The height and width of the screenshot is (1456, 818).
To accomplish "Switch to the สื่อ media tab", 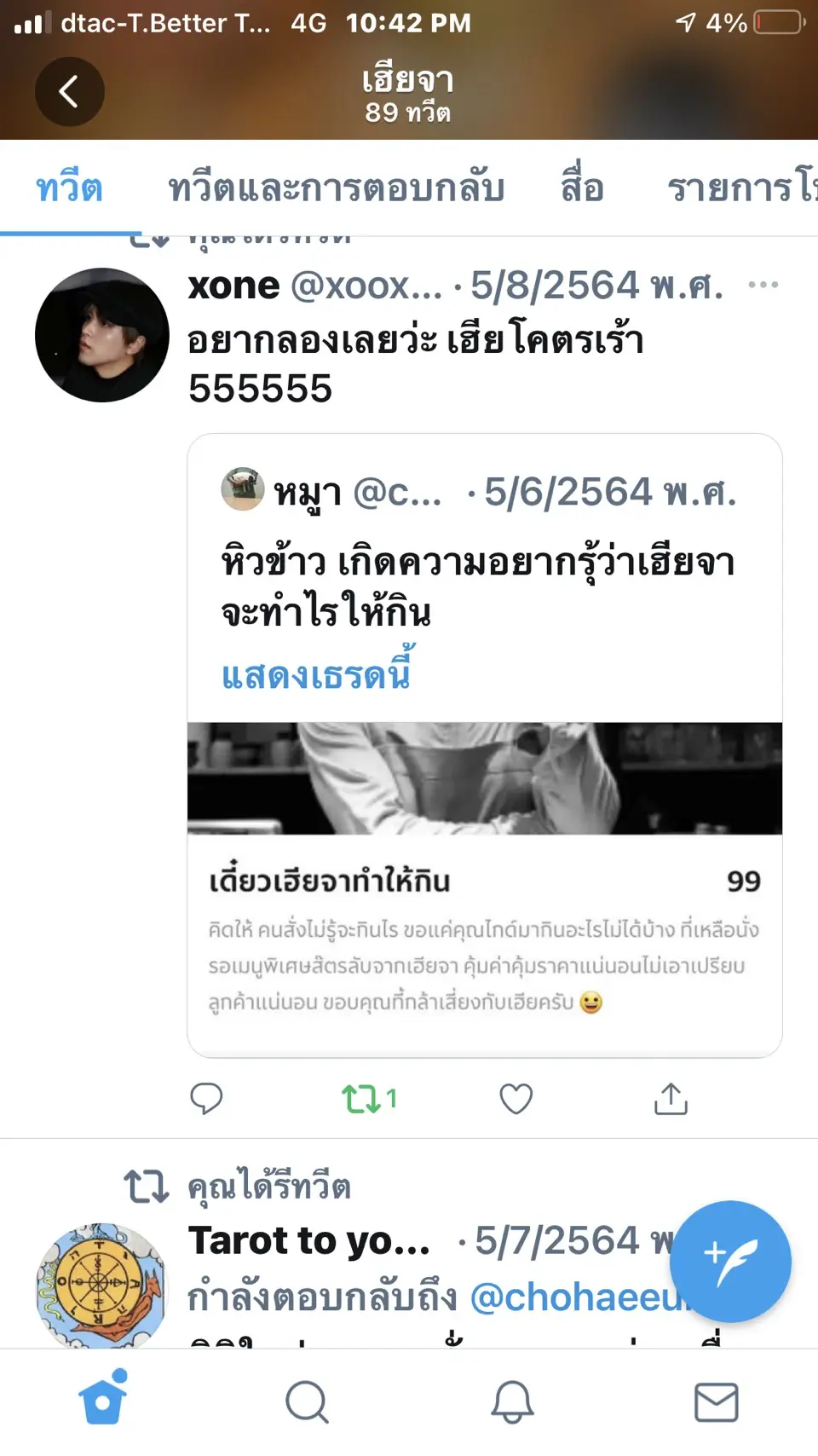I will coord(582,188).
